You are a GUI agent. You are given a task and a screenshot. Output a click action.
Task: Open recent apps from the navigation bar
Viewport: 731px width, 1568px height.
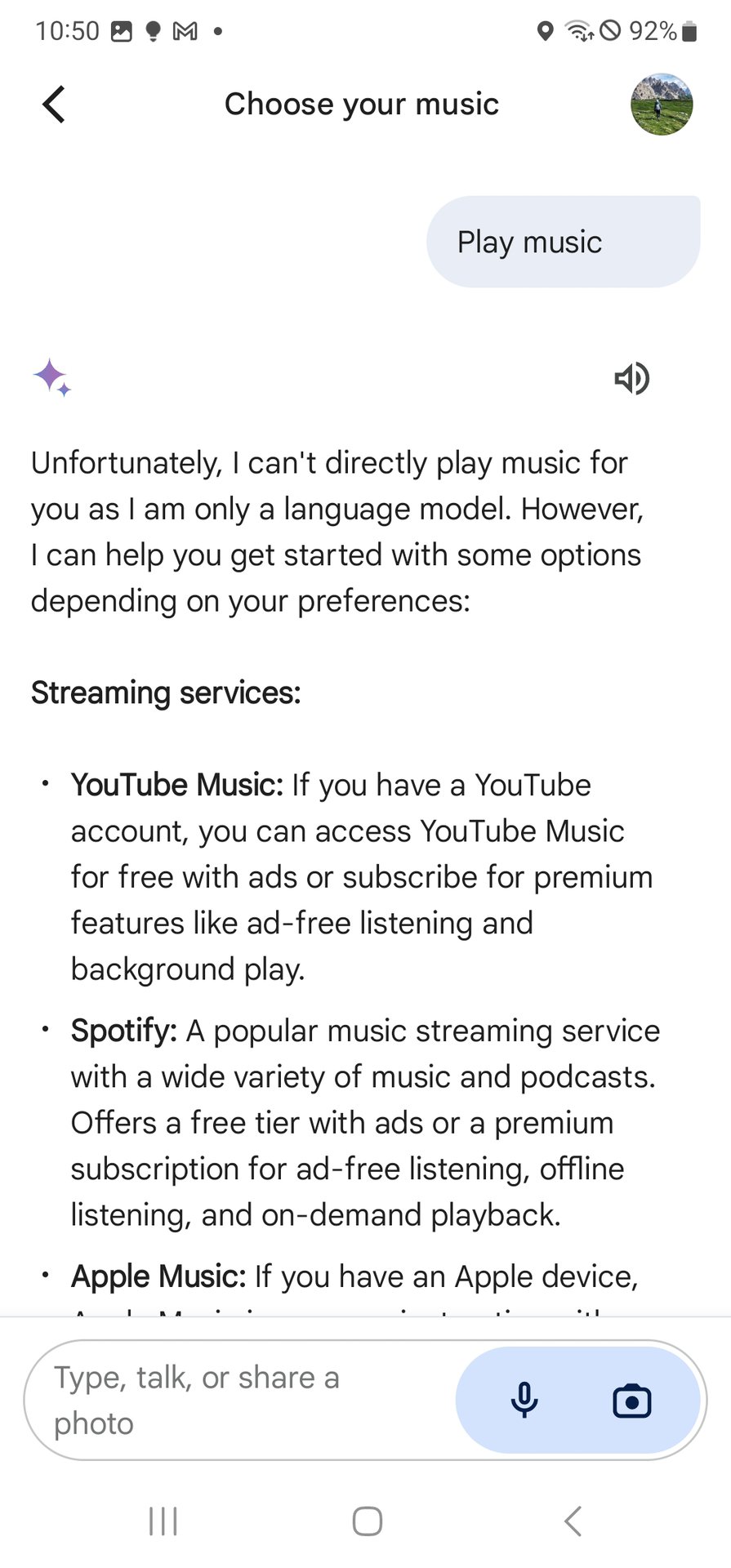[x=163, y=1521]
